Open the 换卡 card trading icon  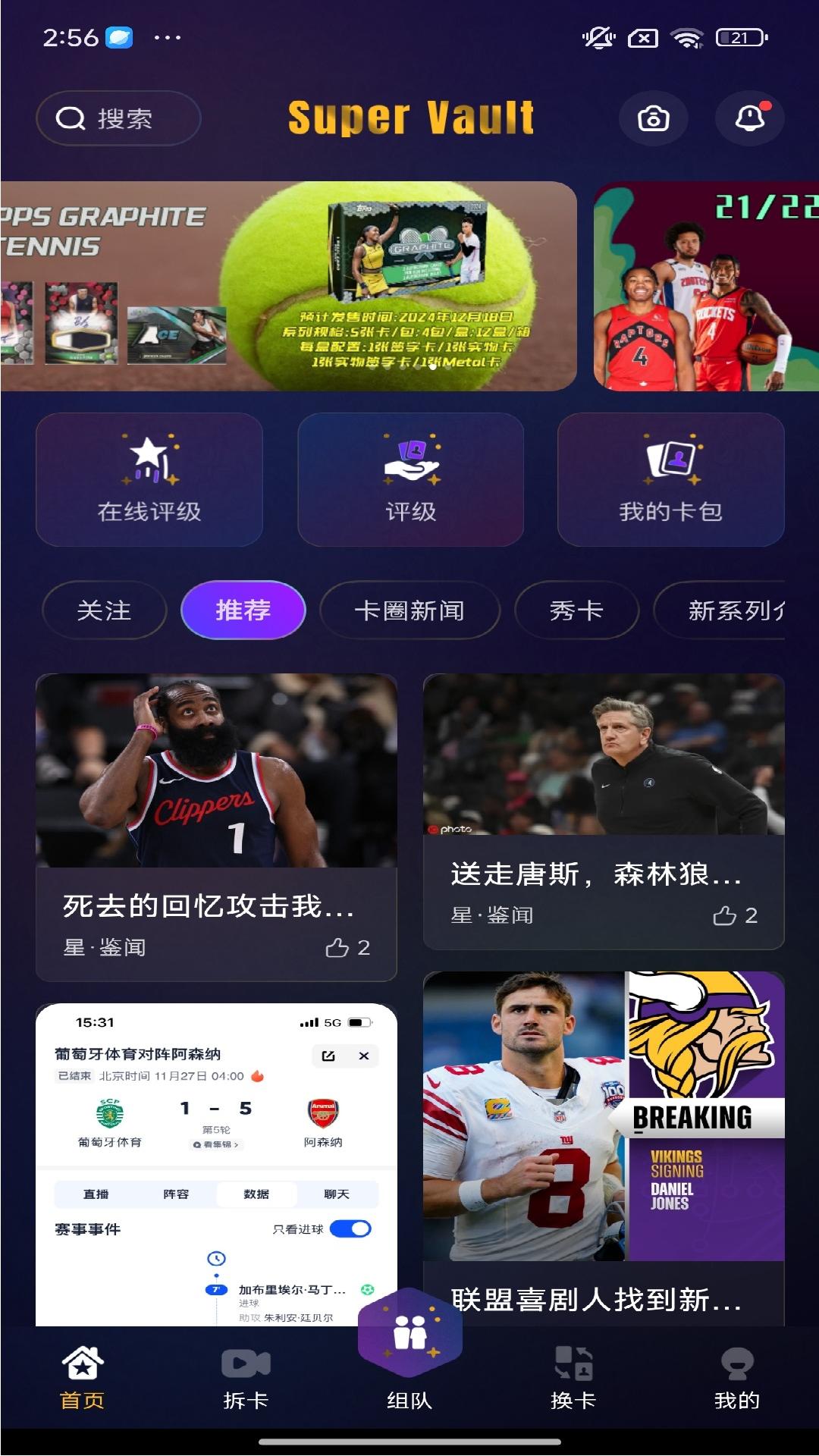coord(574,1388)
